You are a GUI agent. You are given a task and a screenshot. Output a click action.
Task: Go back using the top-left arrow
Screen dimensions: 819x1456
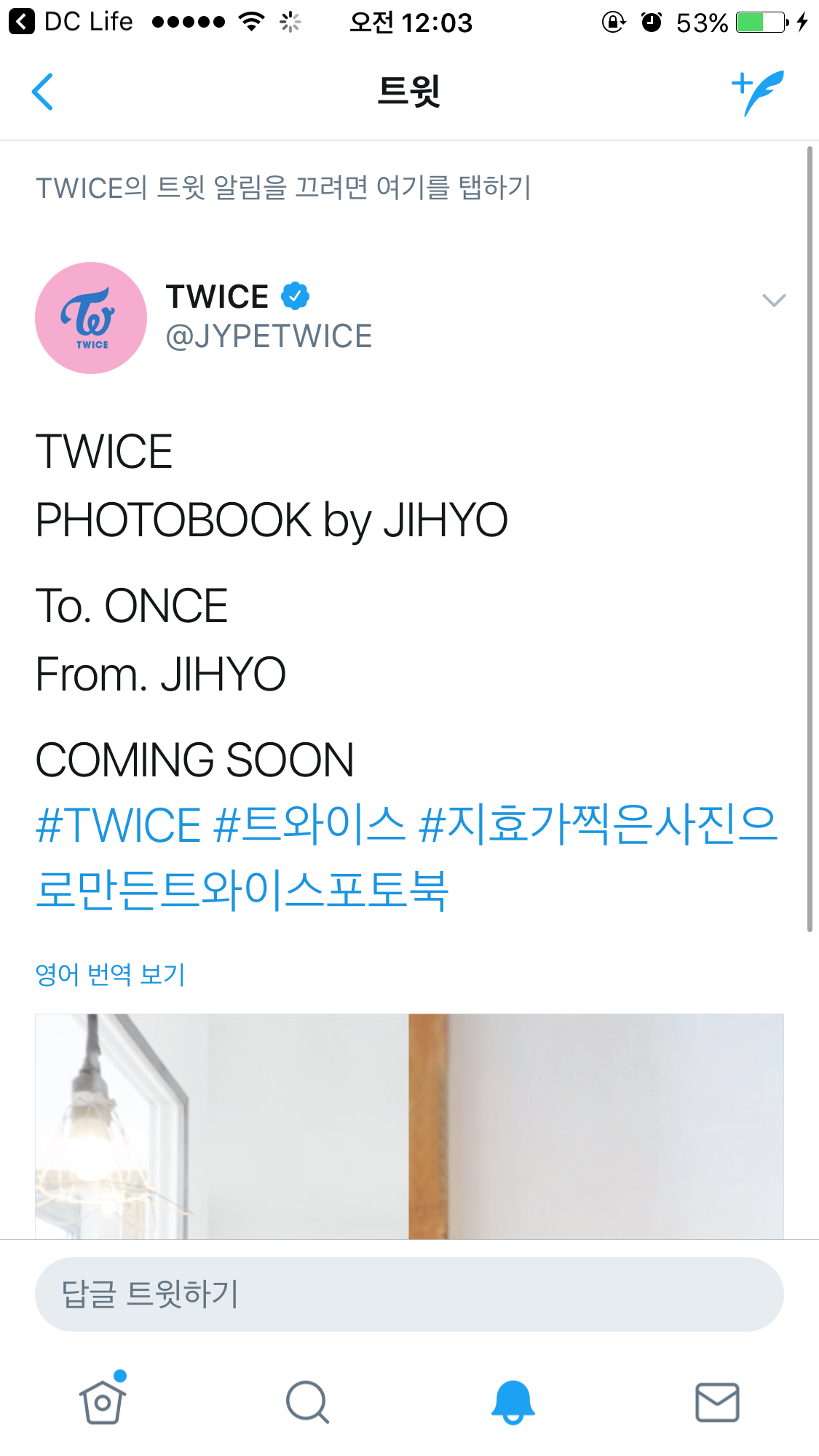click(x=42, y=92)
